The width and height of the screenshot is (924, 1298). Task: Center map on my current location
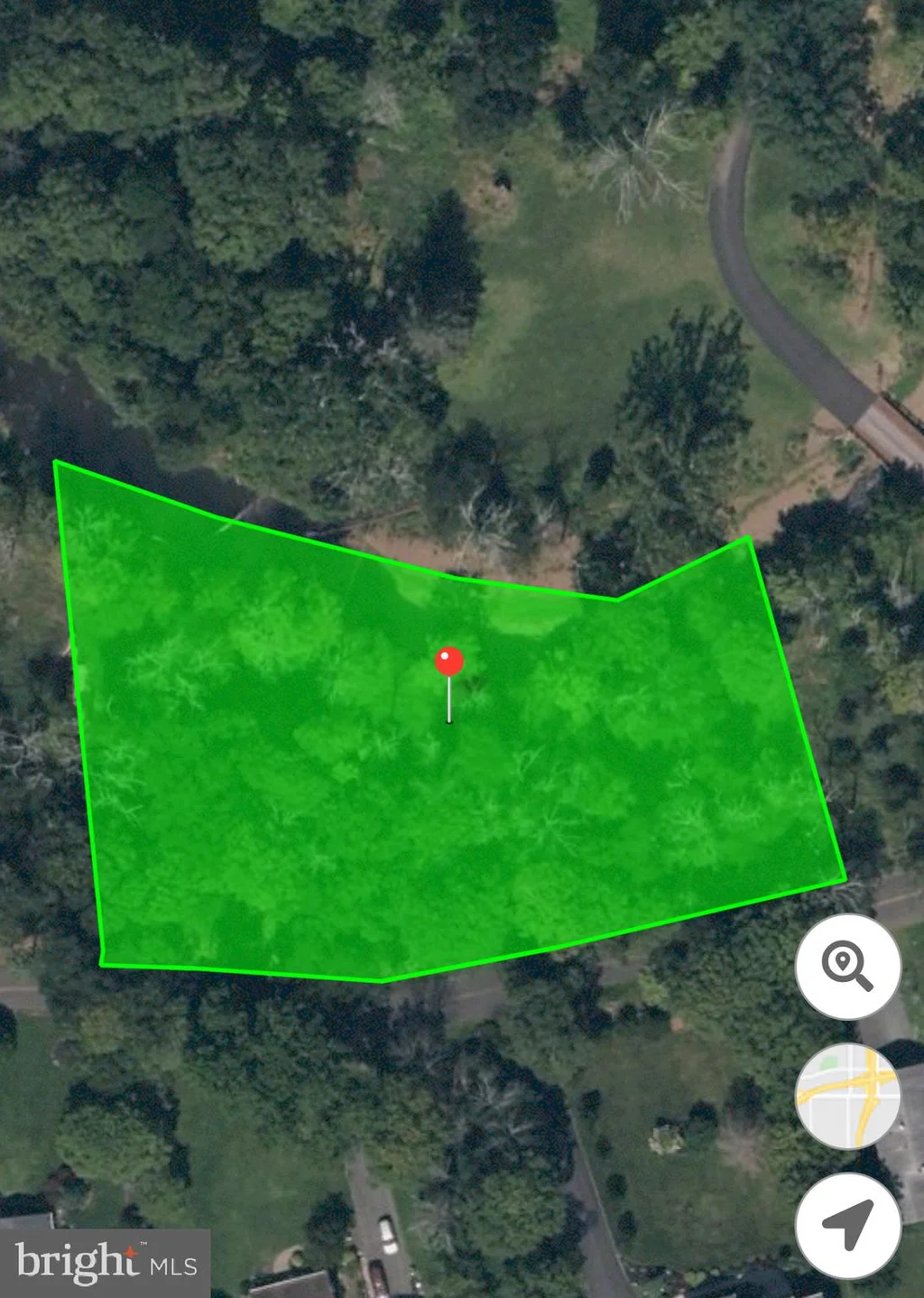pos(847,1225)
